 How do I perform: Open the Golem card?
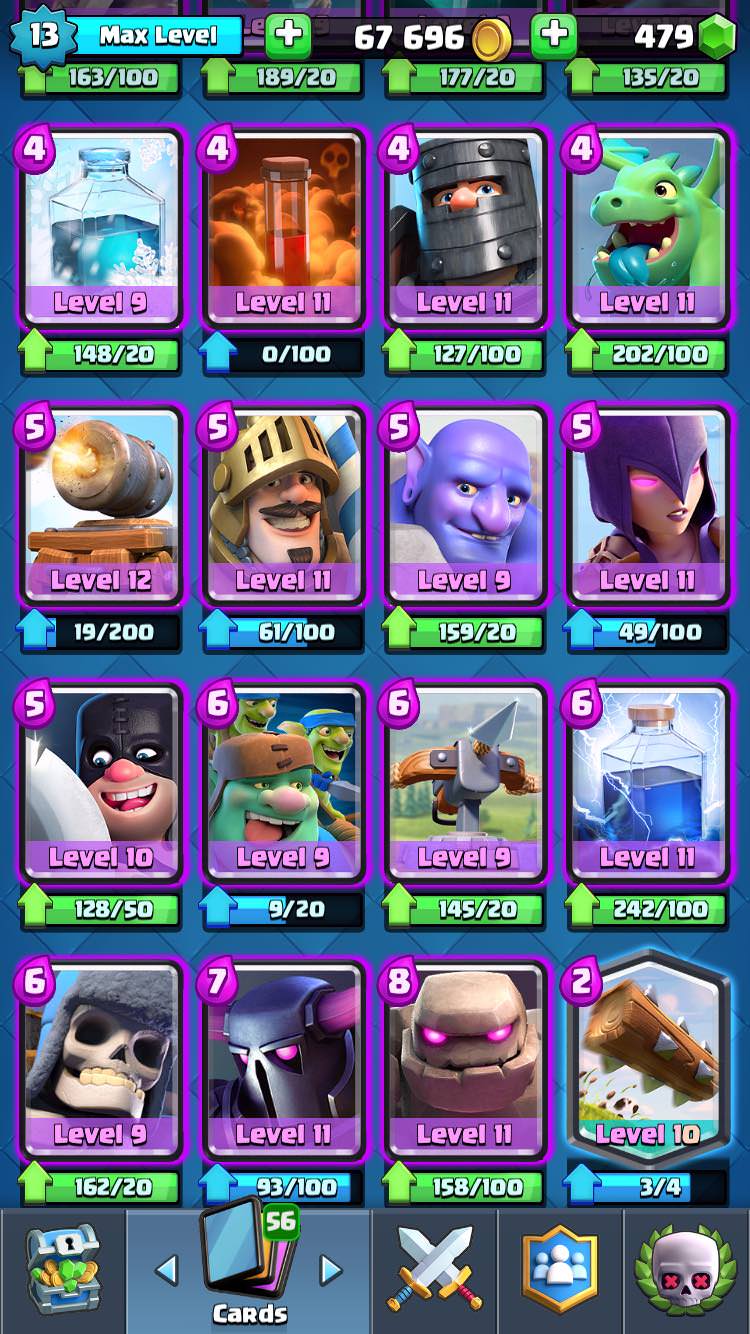(466, 1060)
